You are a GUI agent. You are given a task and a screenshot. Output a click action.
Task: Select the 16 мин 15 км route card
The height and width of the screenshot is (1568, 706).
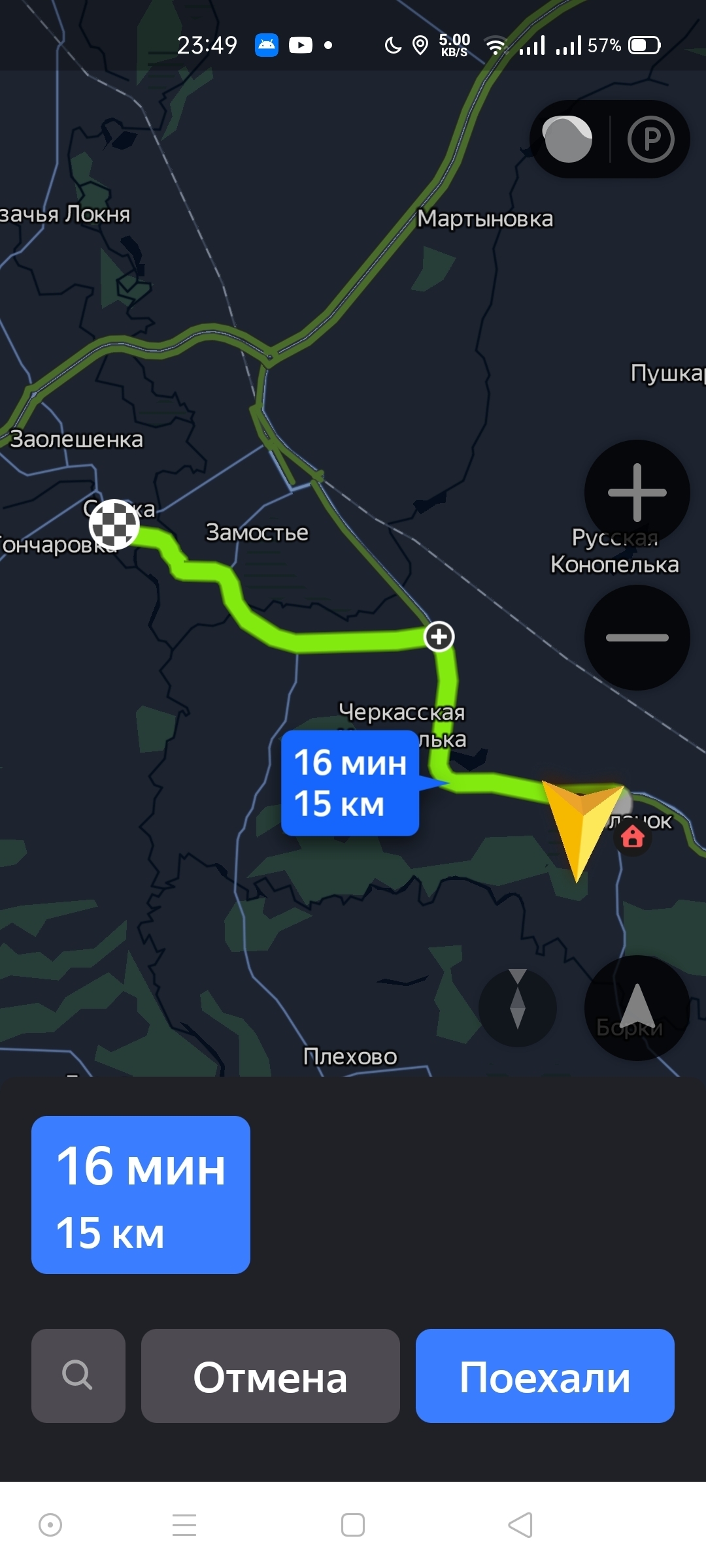coord(141,1194)
